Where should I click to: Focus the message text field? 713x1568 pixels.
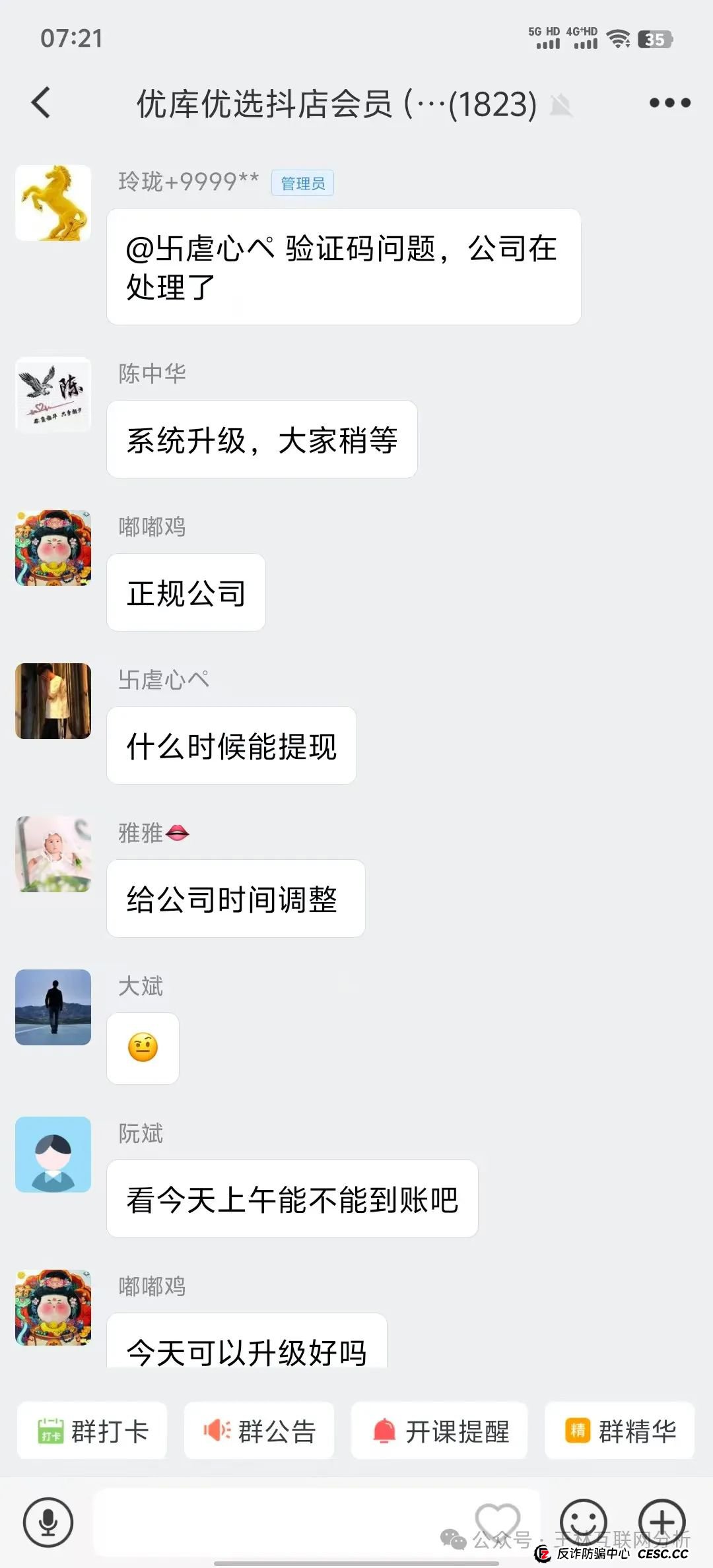(284, 1522)
